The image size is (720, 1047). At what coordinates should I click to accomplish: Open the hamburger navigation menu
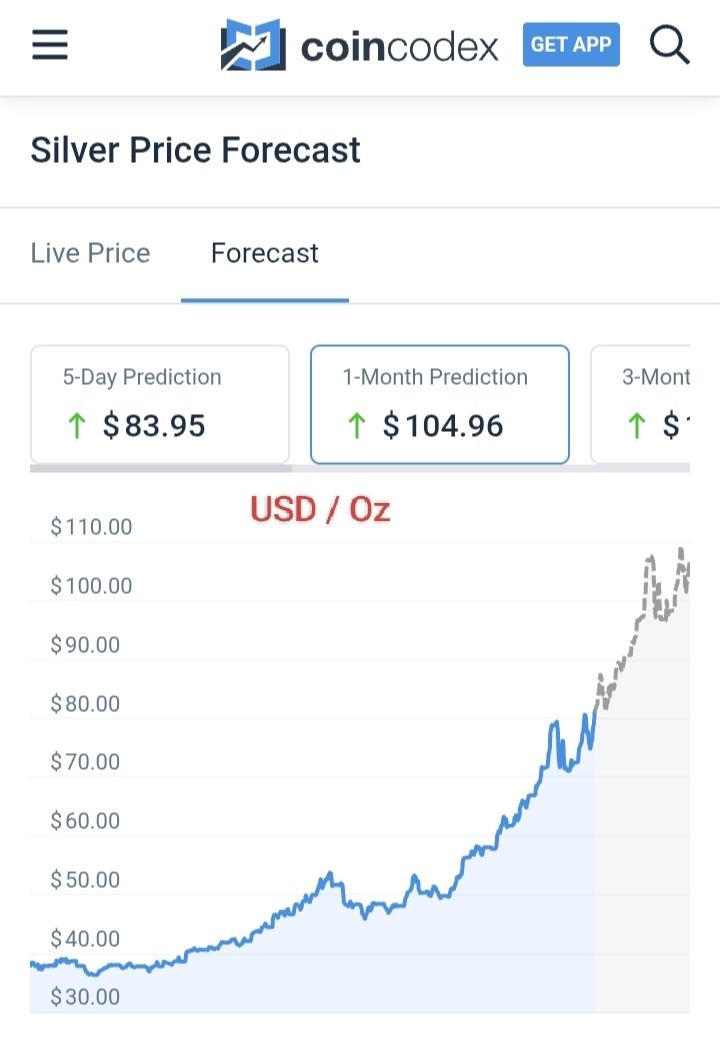(x=49, y=44)
